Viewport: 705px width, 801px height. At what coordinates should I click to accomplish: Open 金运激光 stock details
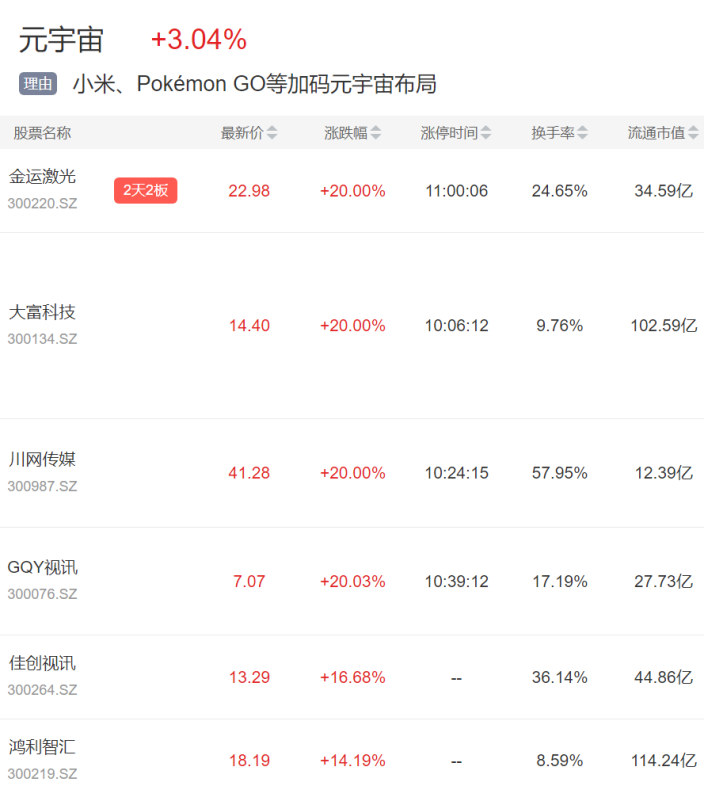(42, 177)
